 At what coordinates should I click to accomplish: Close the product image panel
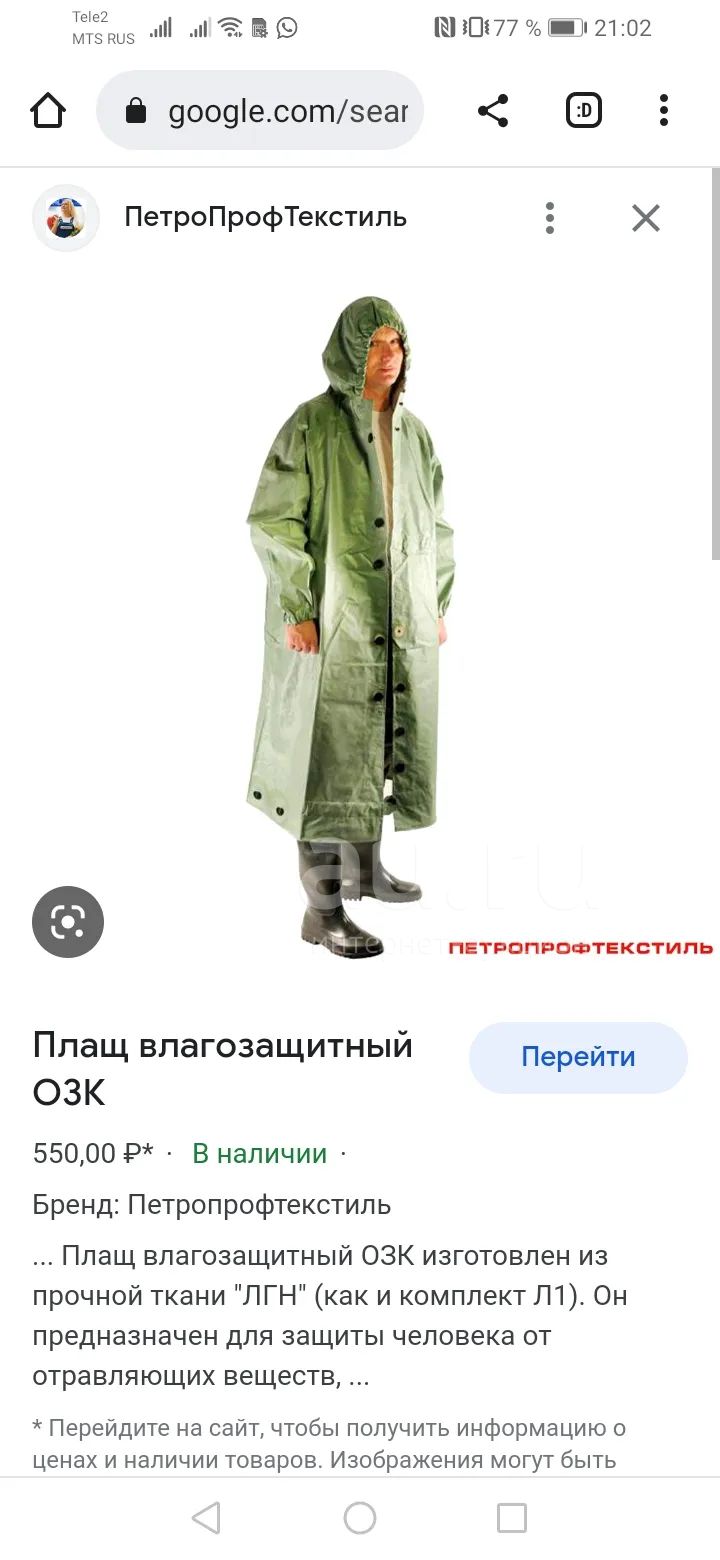(646, 217)
